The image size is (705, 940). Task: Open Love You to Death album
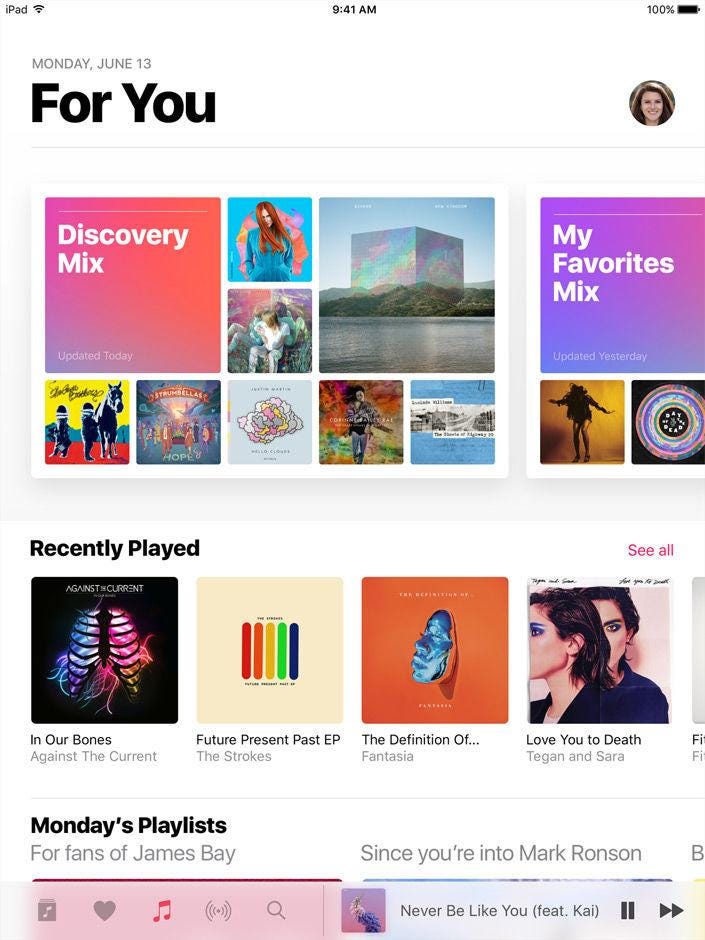point(599,650)
